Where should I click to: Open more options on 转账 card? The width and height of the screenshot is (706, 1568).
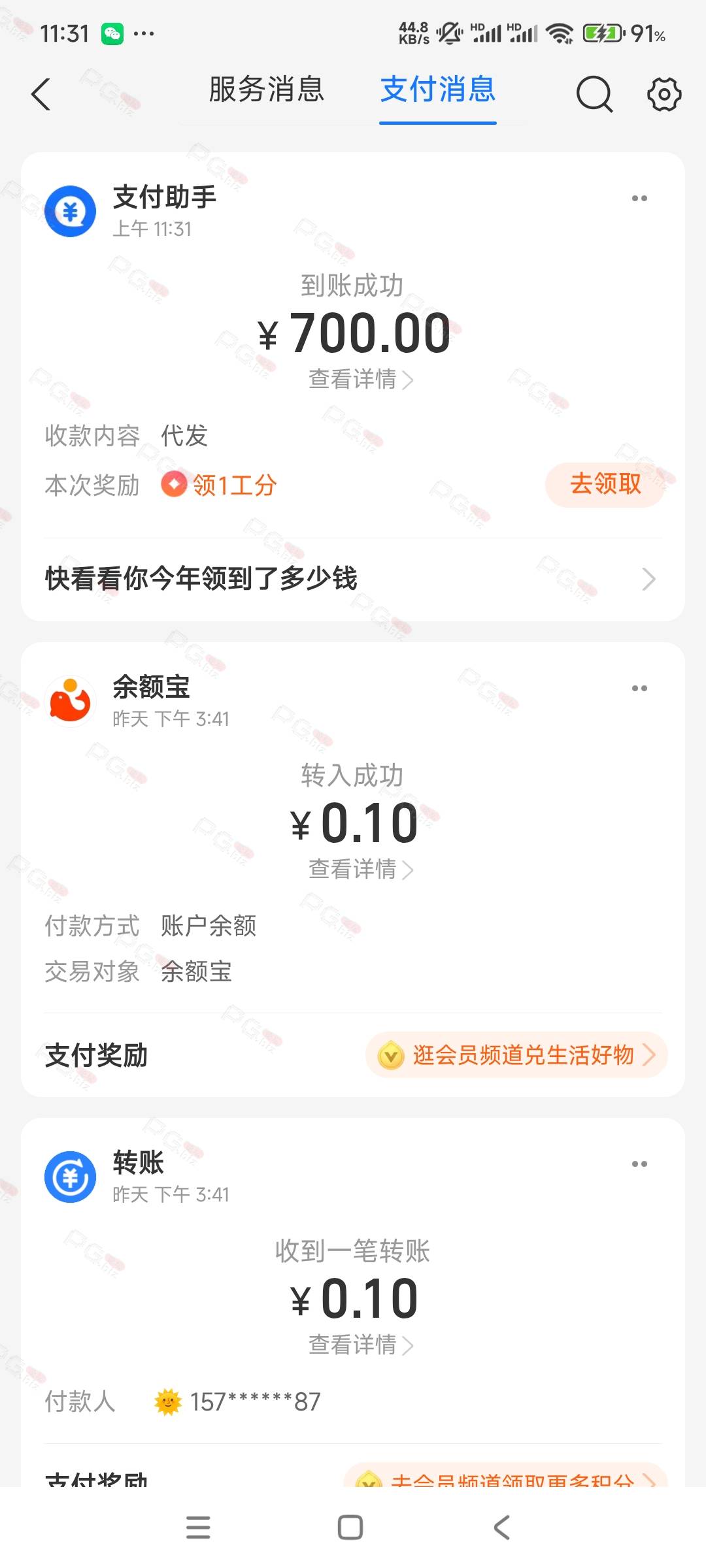(639, 1164)
